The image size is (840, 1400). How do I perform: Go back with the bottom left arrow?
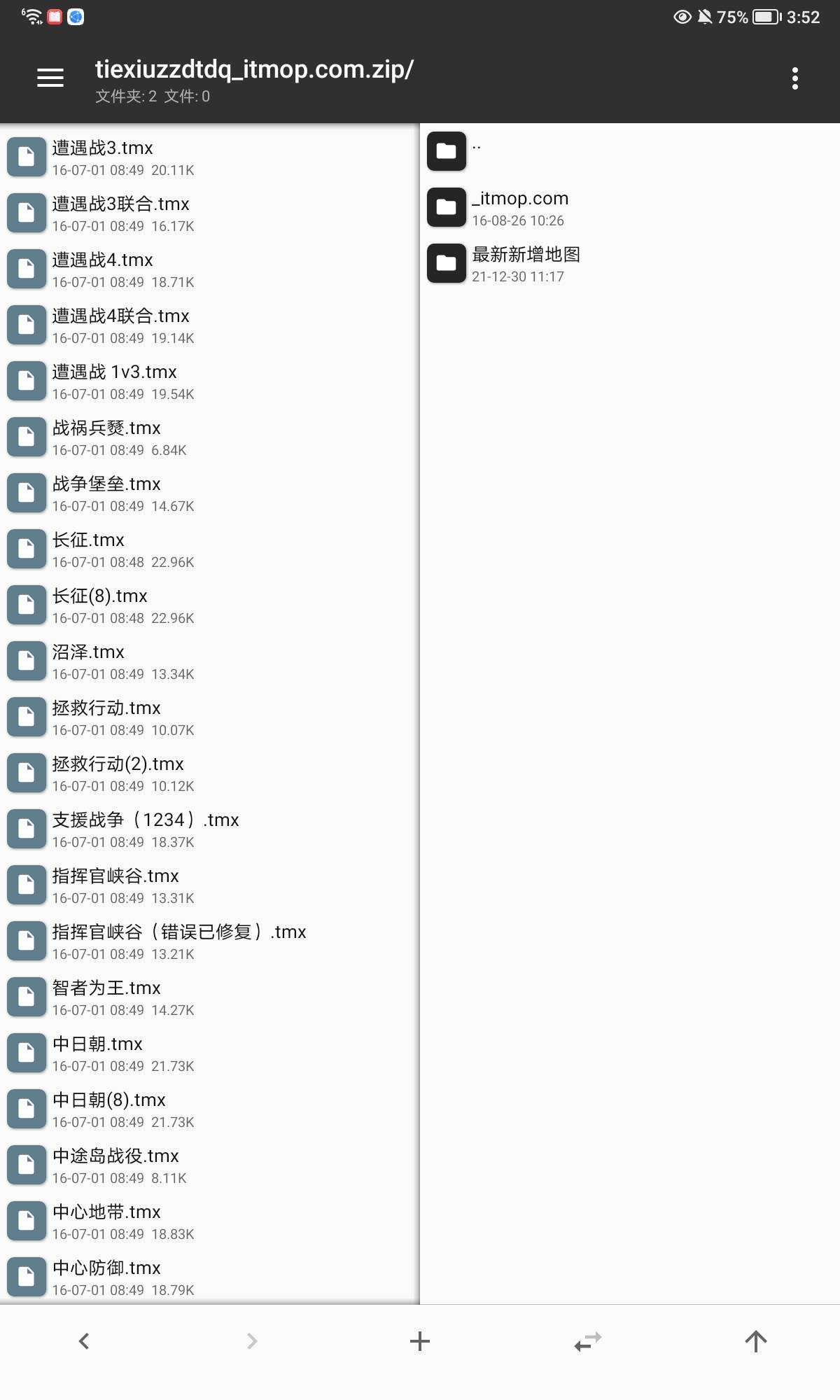coord(84,1341)
